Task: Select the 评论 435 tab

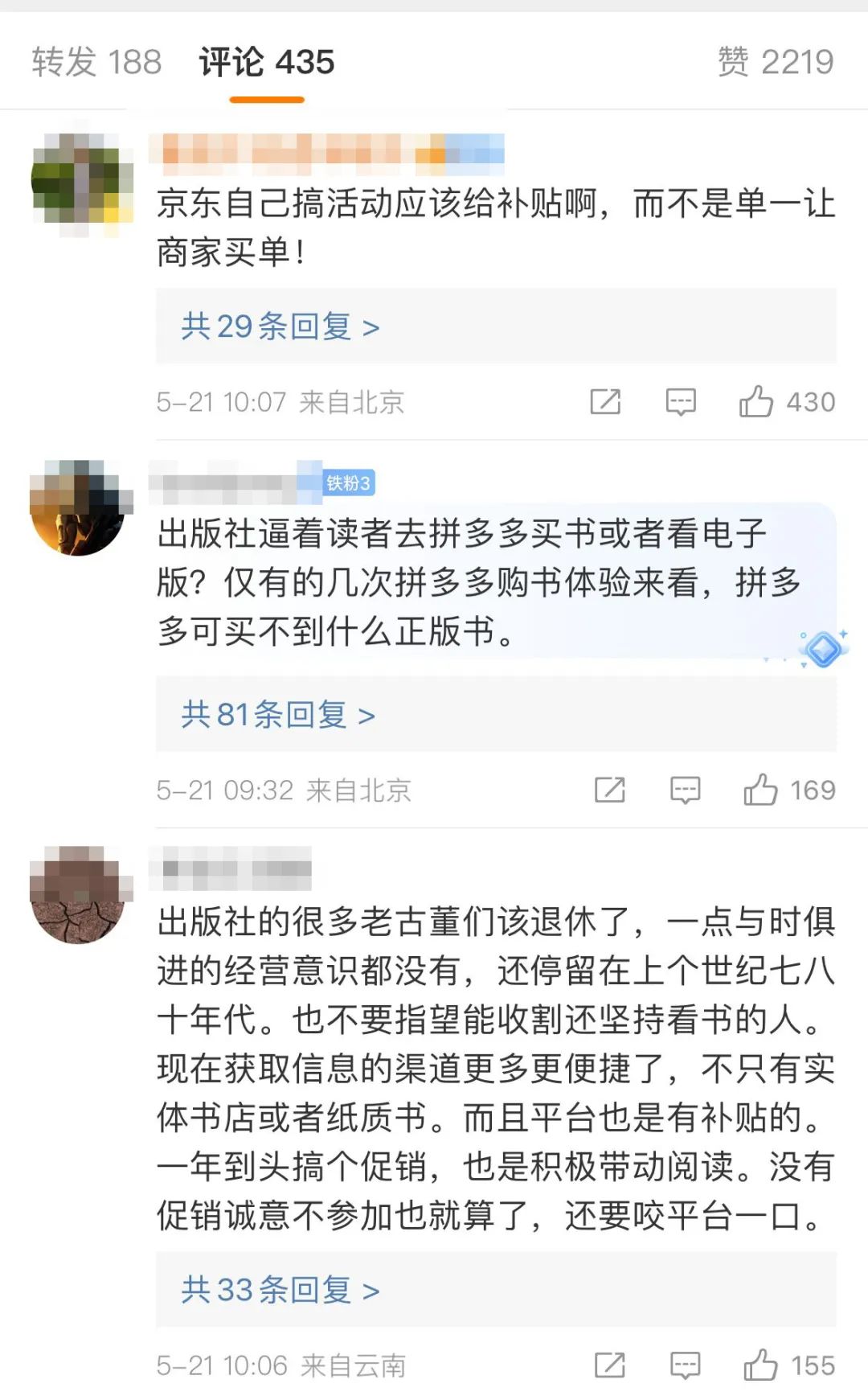Action: point(267,62)
